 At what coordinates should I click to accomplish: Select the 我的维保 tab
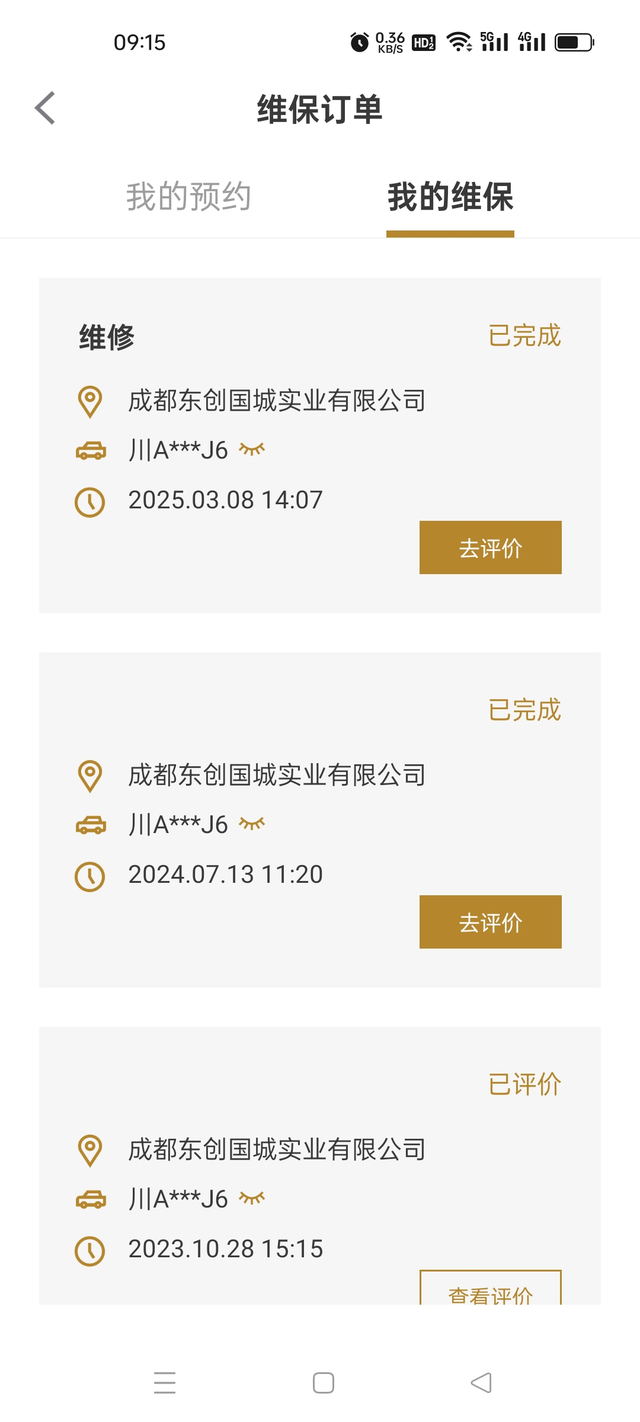click(x=450, y=197)
